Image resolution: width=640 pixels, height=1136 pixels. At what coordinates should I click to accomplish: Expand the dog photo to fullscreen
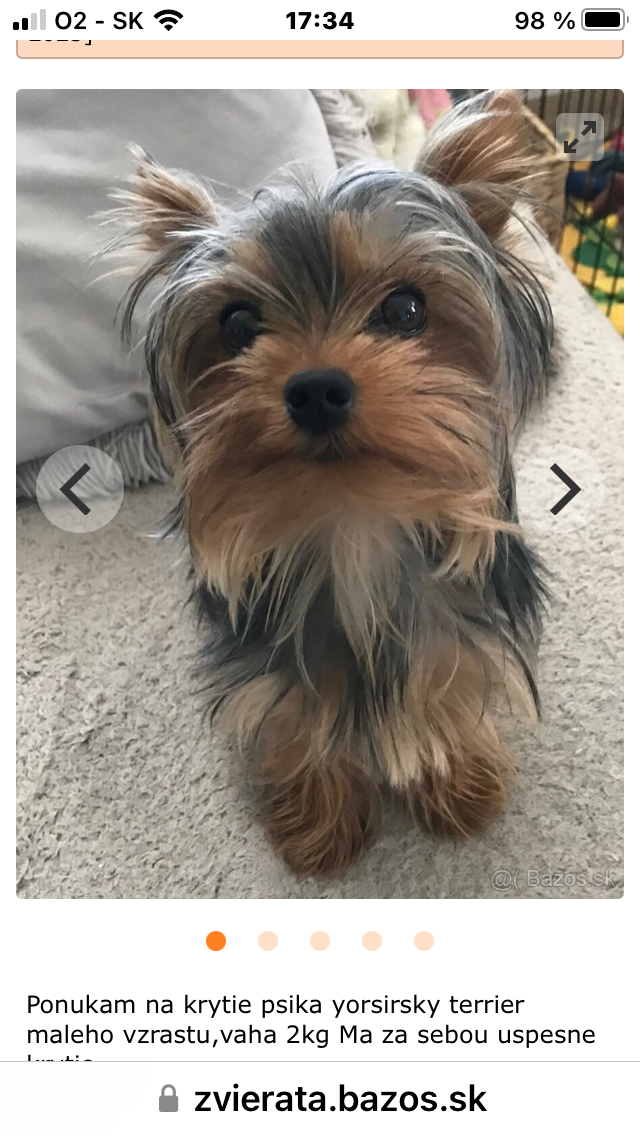[580, 137]
